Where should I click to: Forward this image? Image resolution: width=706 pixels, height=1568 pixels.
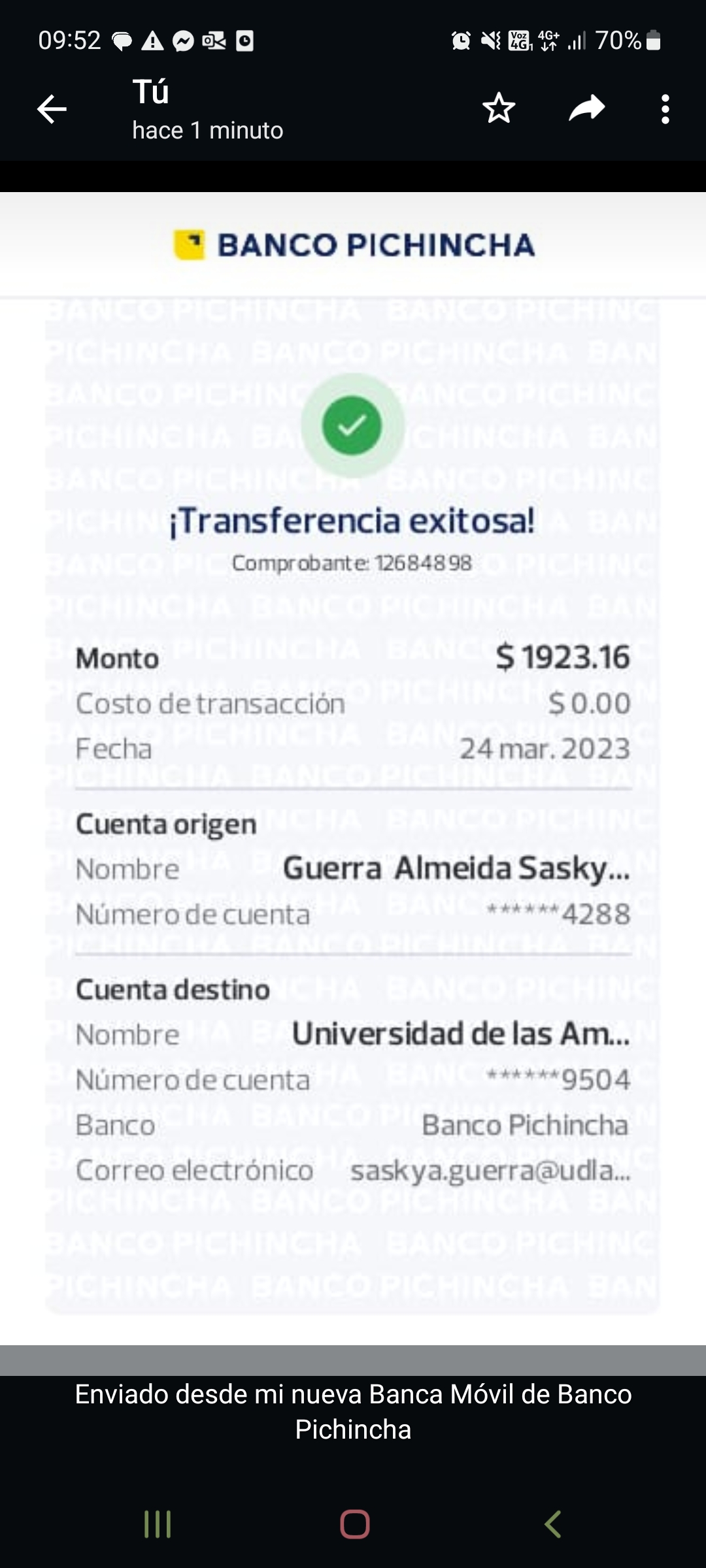click(x=586, y=108)
